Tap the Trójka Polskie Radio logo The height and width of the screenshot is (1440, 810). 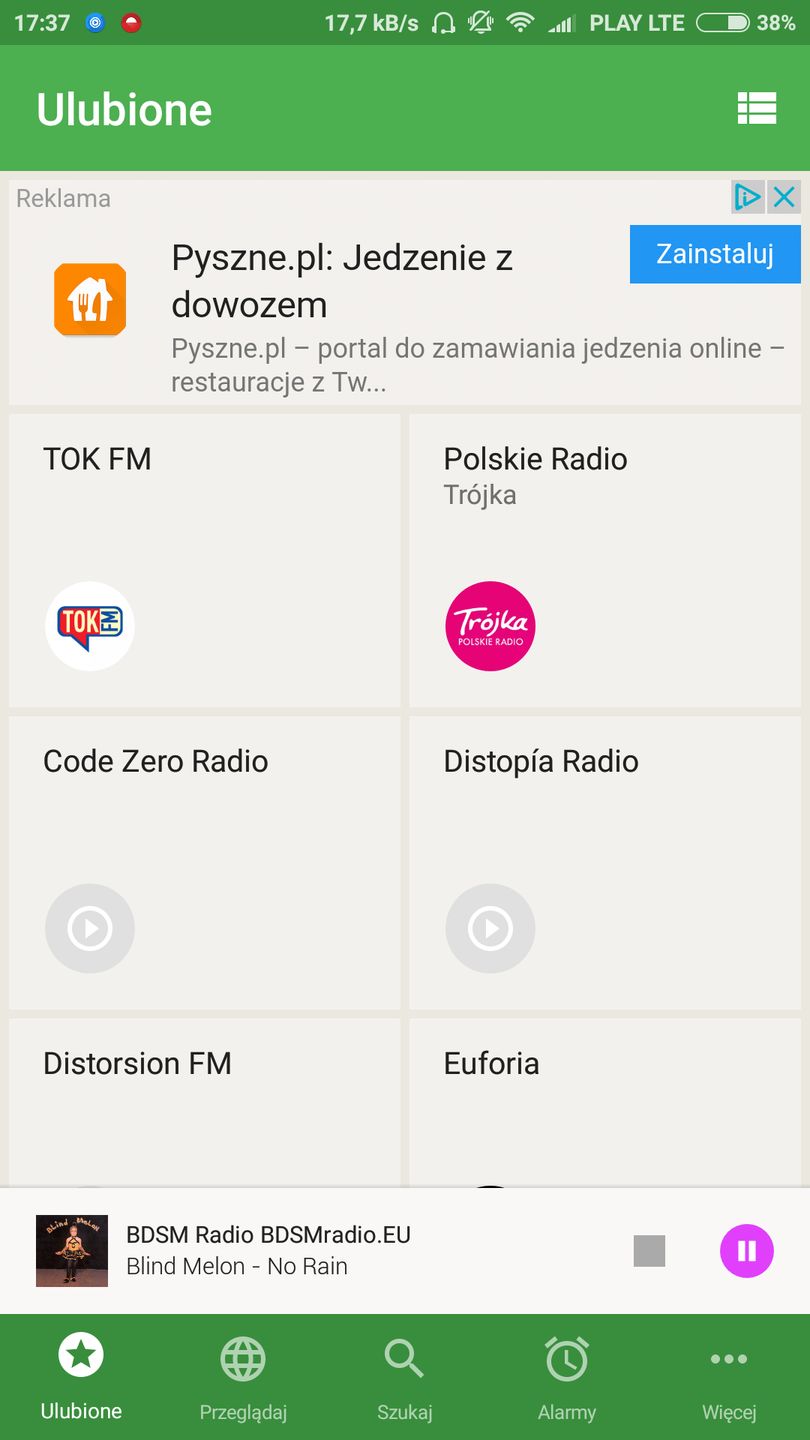pos(490,625)
